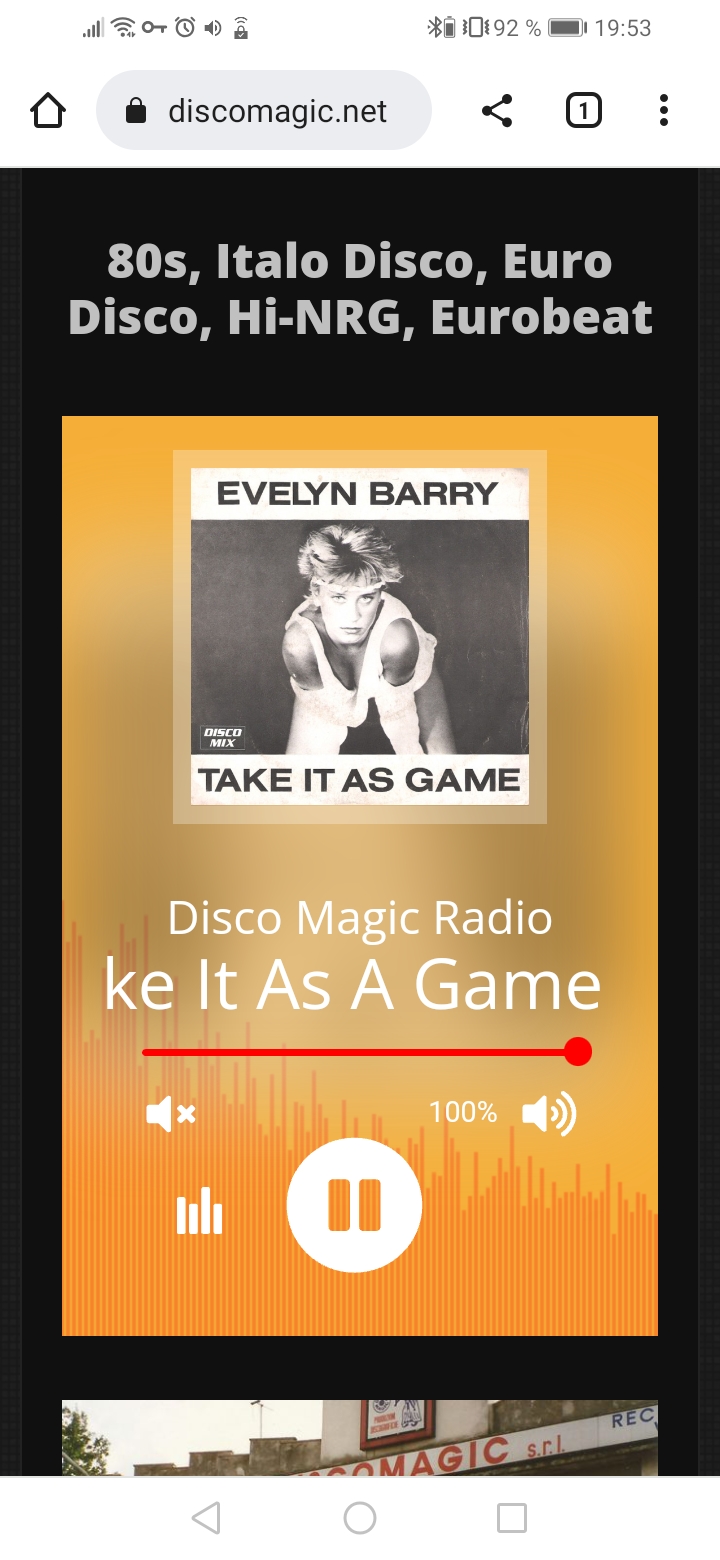
Task: Mute the radio player
Action: pos(170,1113)
